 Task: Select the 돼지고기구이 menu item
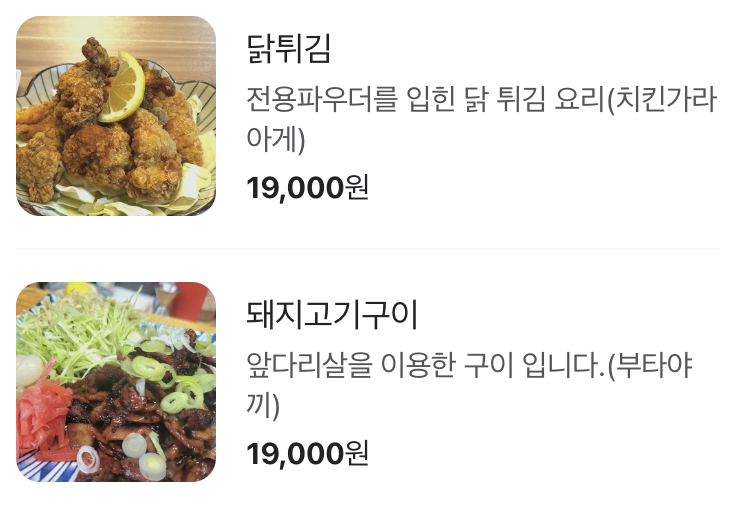click(x=332, y=314)
